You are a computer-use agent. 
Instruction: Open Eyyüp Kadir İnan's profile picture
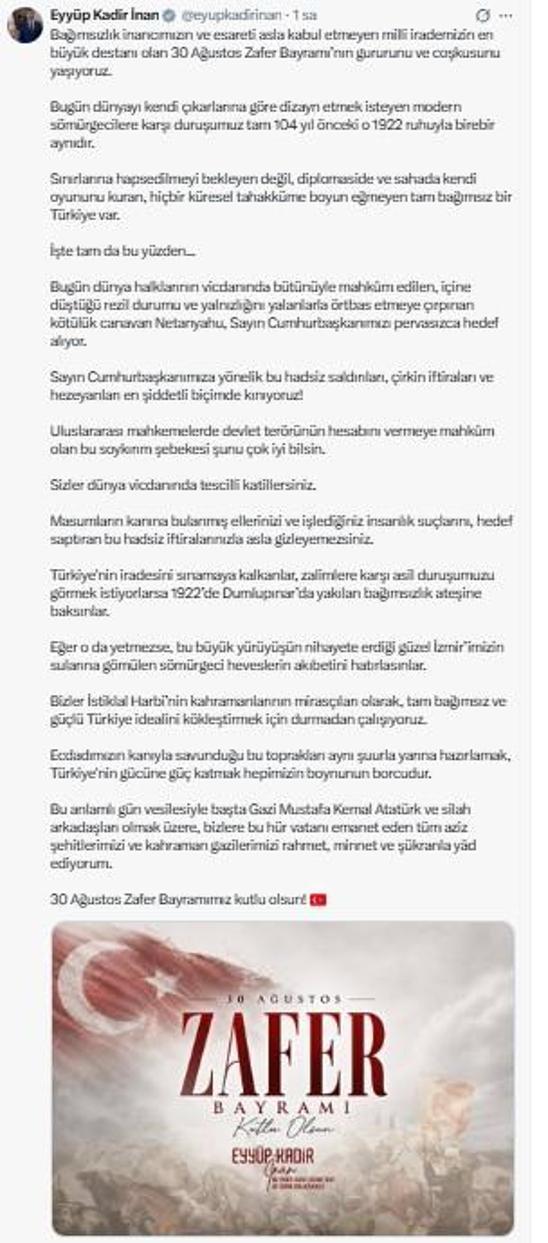point(25,24)
